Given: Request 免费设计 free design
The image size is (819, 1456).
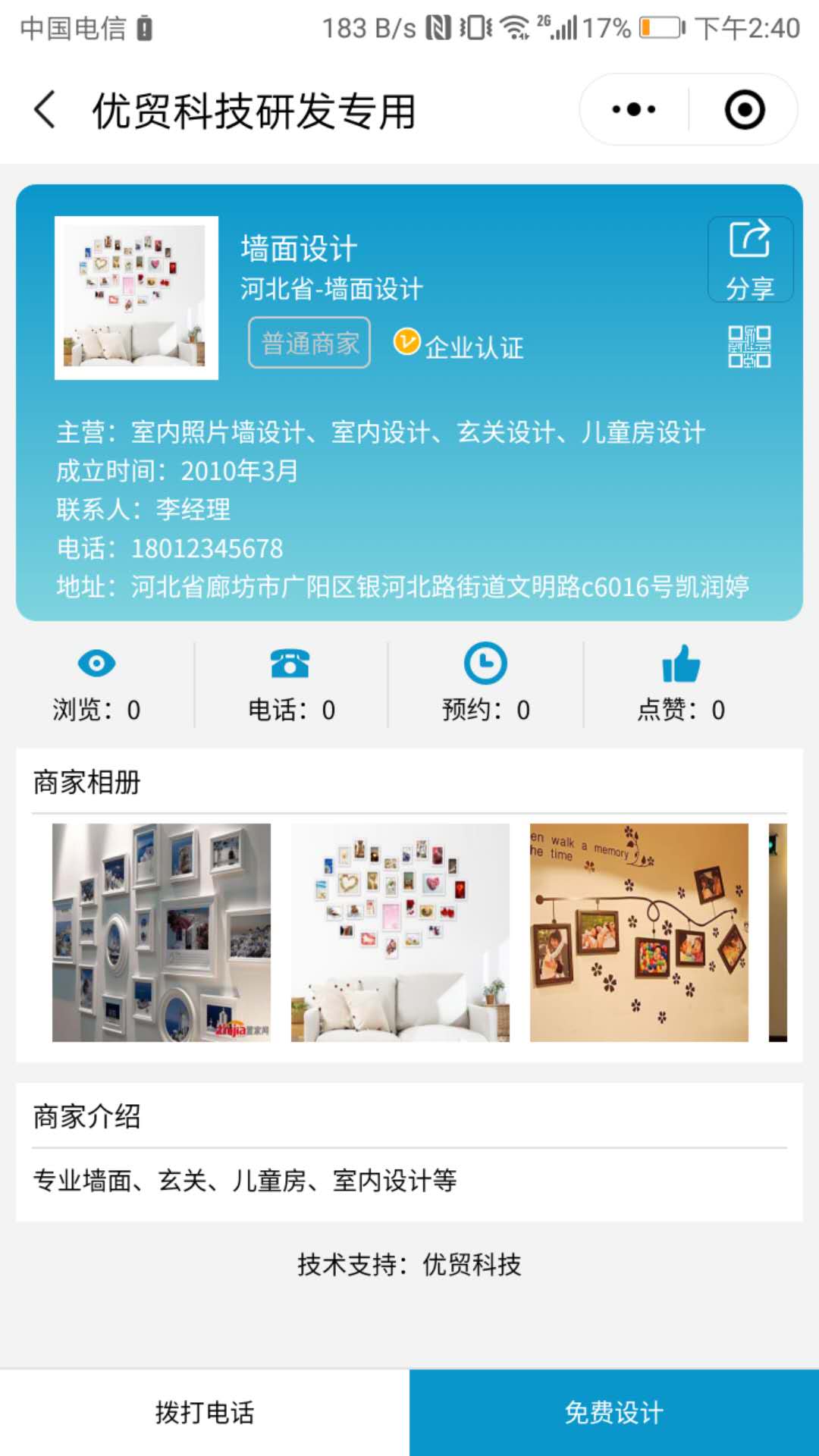Looking at the screenshot, I should pos(614,1412).
